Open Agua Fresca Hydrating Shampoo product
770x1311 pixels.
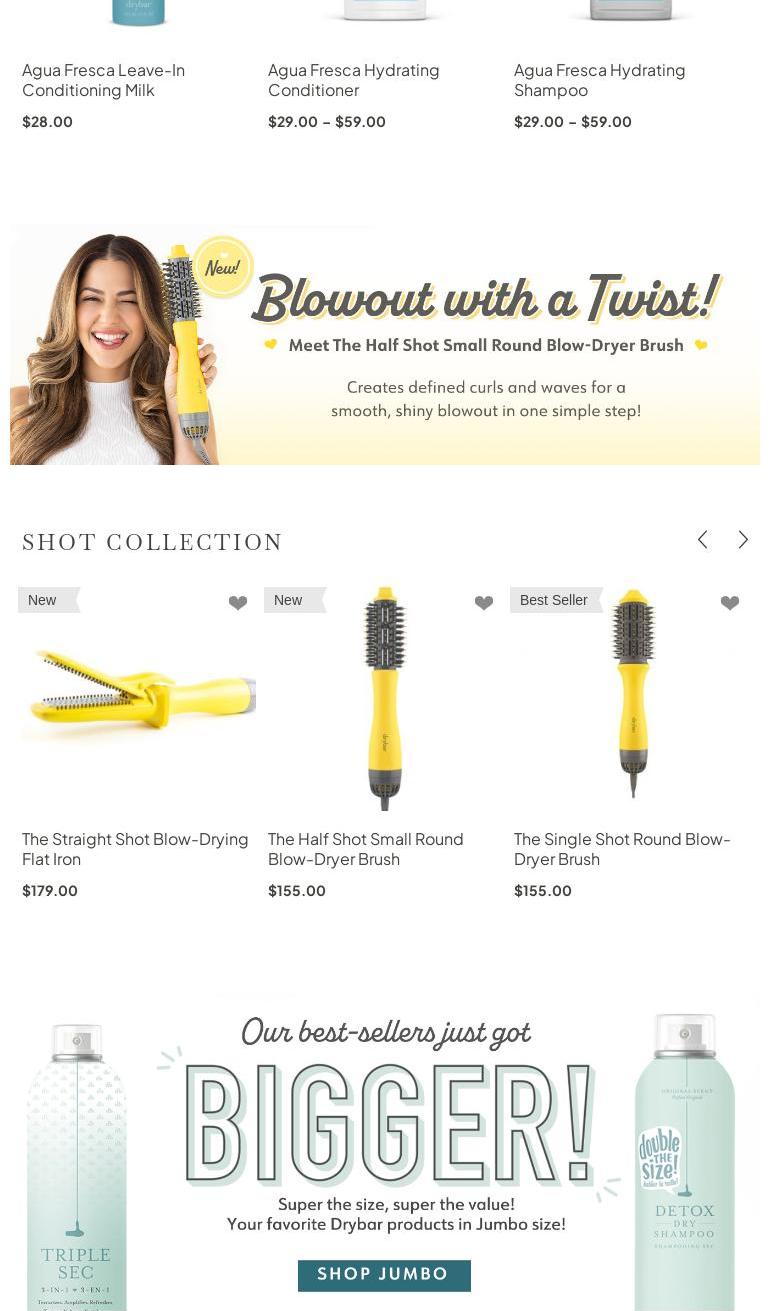599,79
